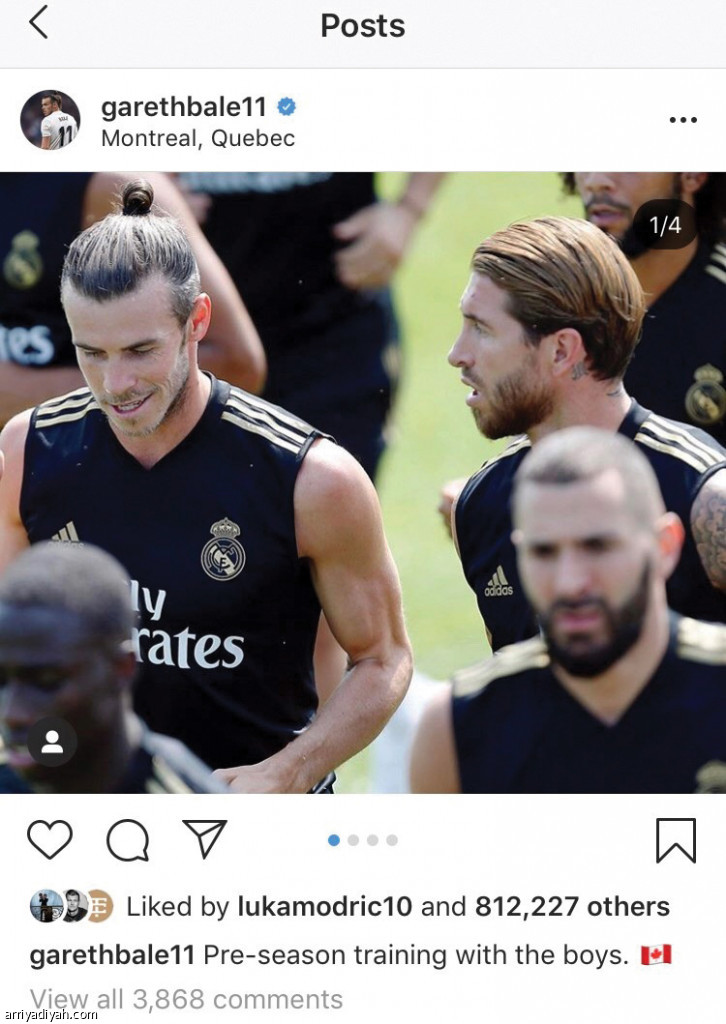Show tagged people on the photo
The width and height of the screenshot is (726, 1024).
click(52, 742)
